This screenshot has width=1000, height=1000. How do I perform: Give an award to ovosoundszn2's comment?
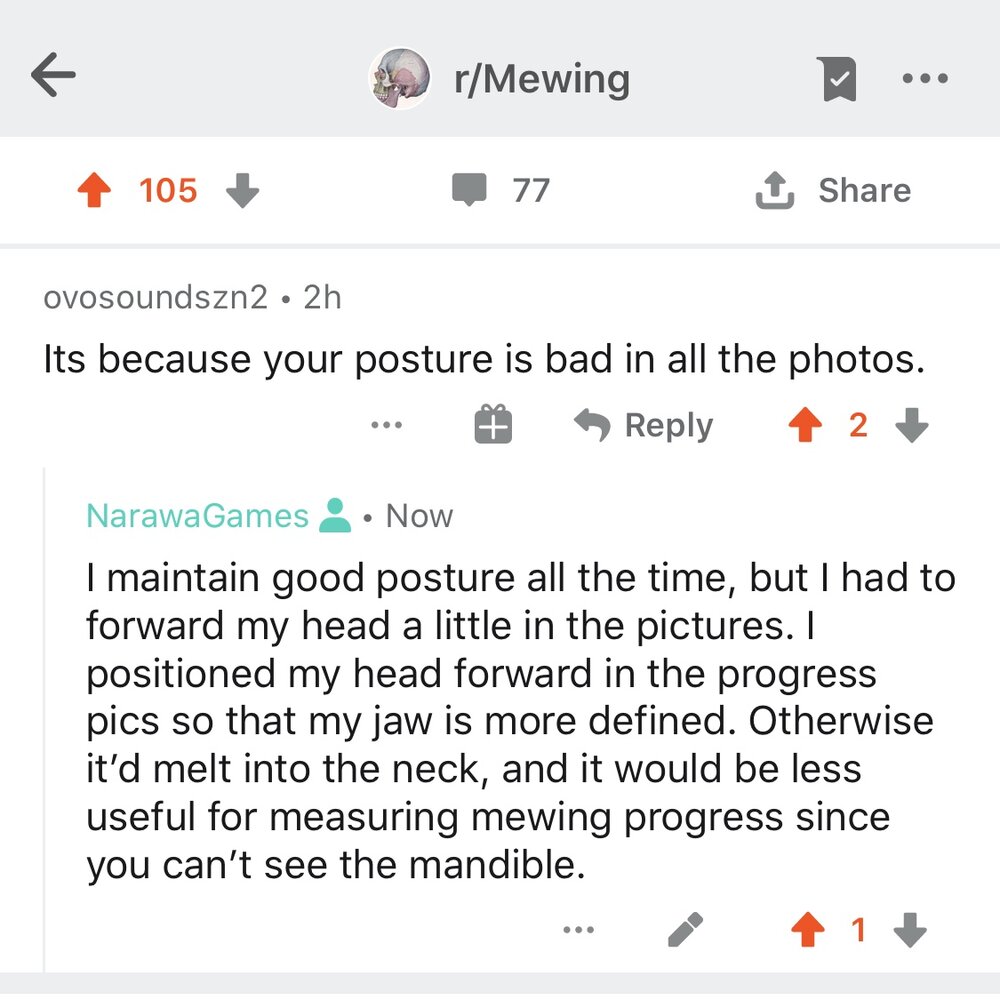(x=492, y=426)
